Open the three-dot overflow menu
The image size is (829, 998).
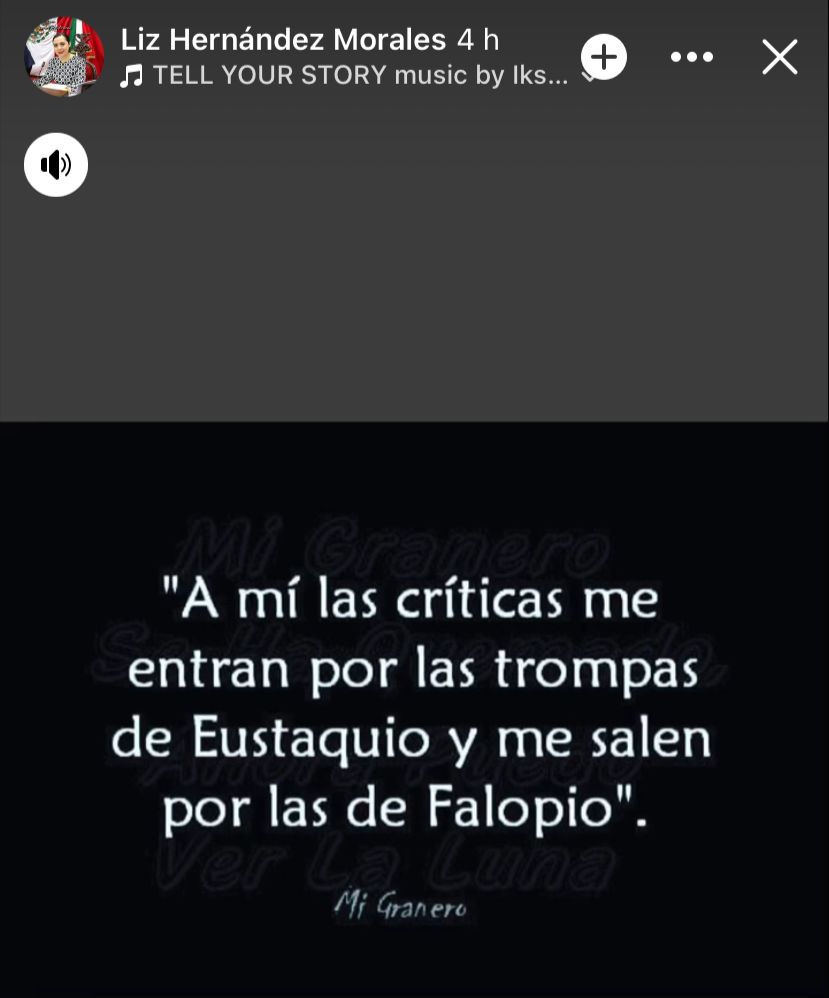coord(691,57)
